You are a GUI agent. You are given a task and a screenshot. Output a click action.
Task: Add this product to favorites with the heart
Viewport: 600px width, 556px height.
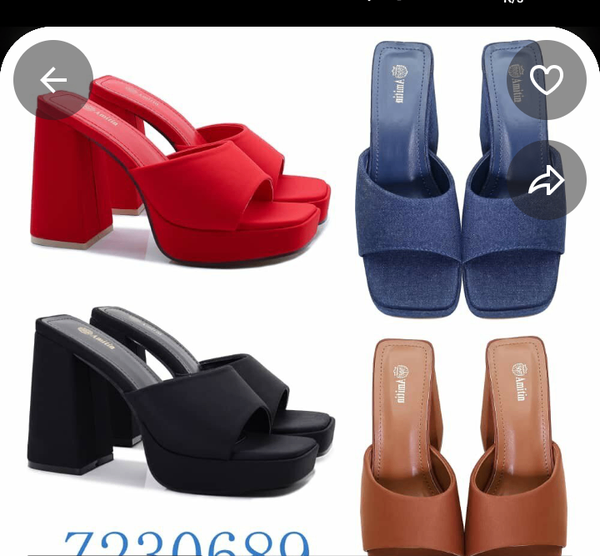(x=547, y=80)
